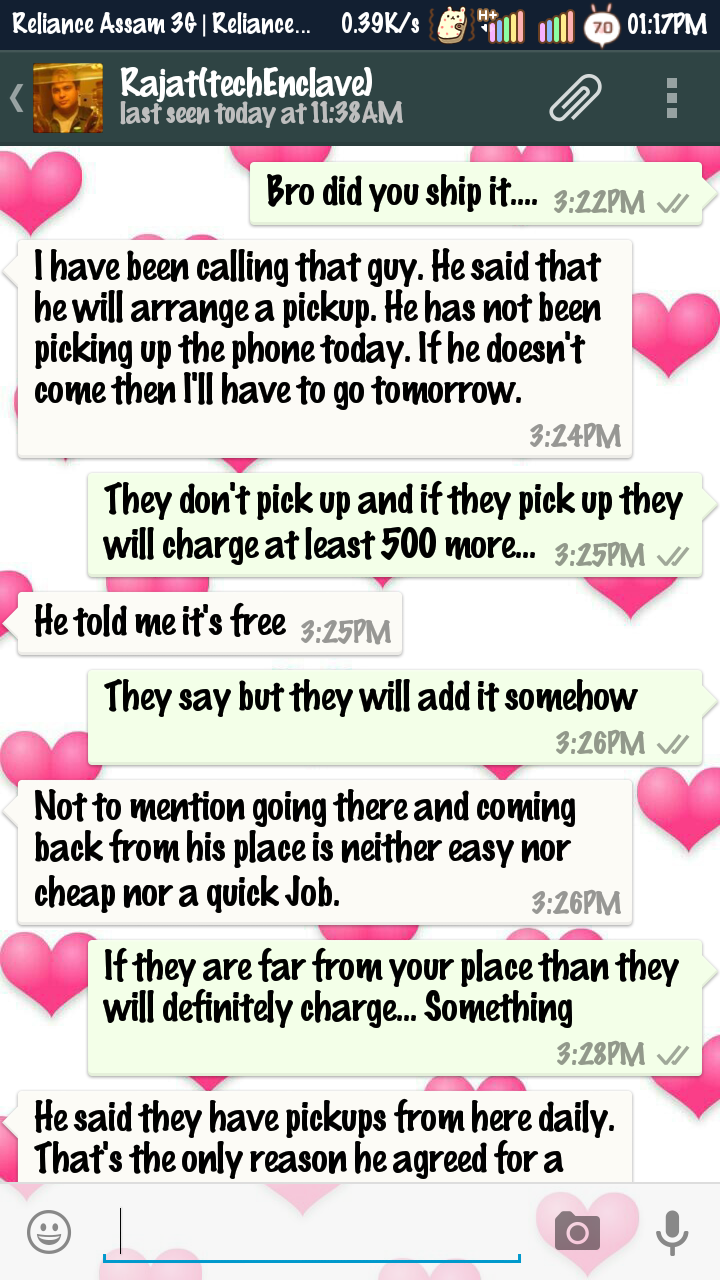Open the three-dot overflow menu
Image resolution: width=720 pixels, height=1280 pixels.
pos(672,98)
